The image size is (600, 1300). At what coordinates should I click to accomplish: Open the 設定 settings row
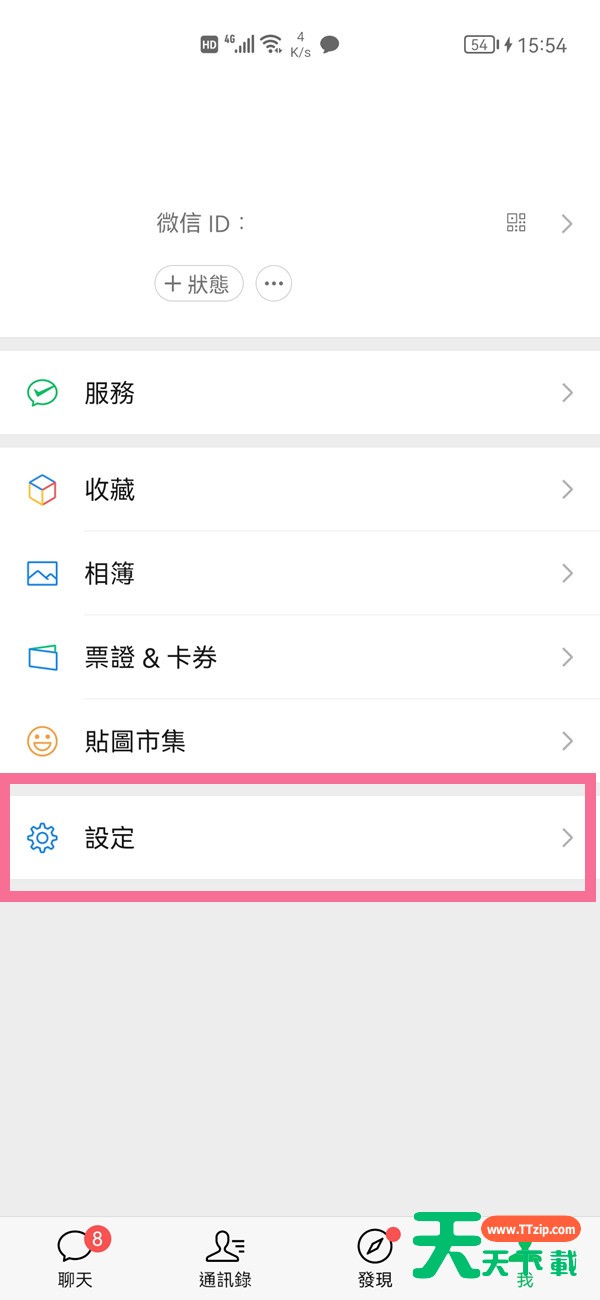(300, 838)
